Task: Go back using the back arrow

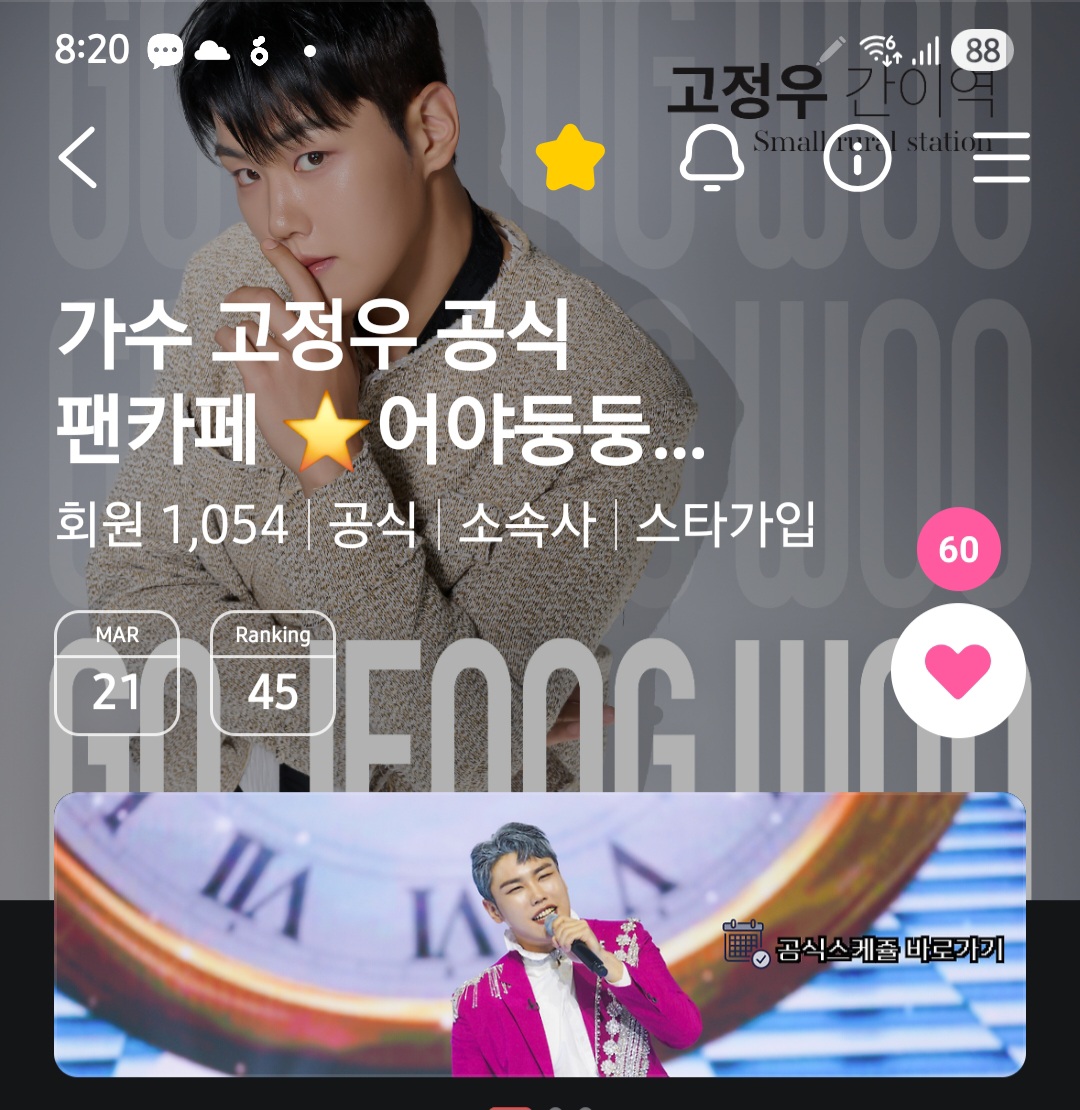Action: point(78,158)
